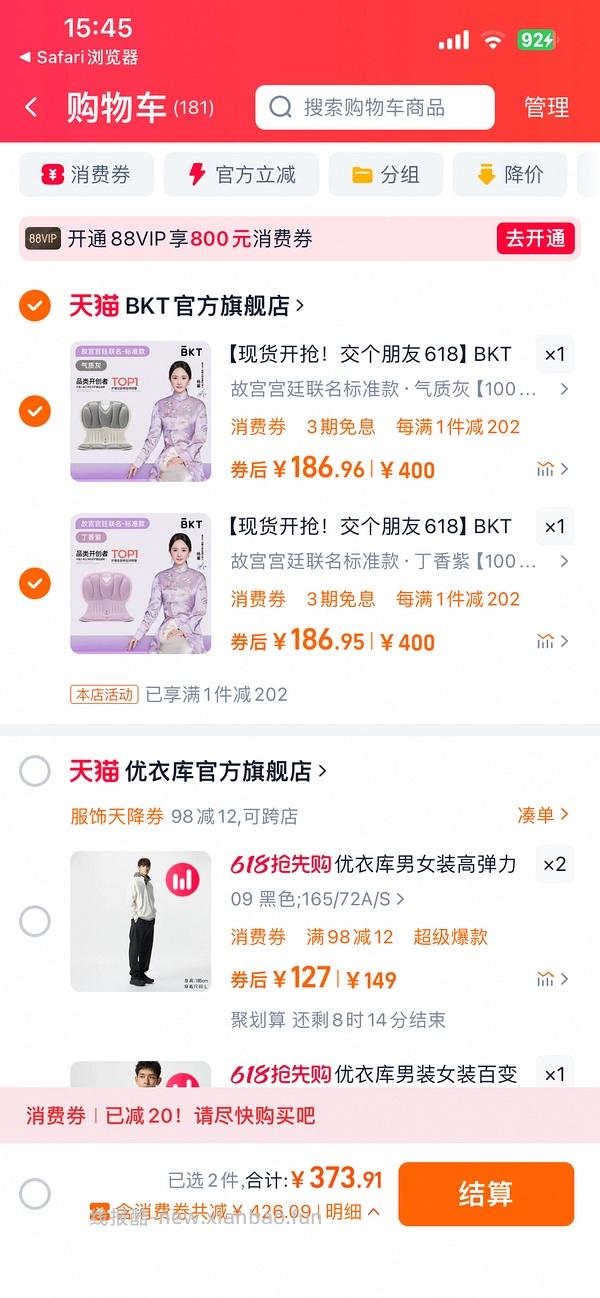600x1298 pixels.
Task: Uncheck the BKT官方旗舰店 store checkbox
Action: tap(35, 305)
